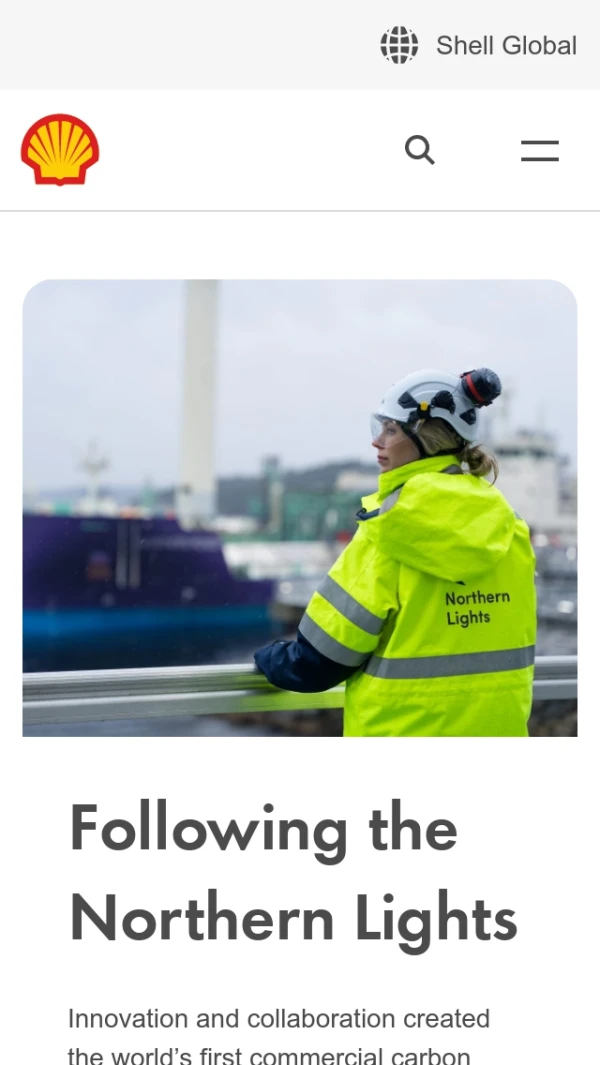This screenshot has height=1065, width=600.
Task: Open the Shell Global region selector
Action: [x=479, y=45]
